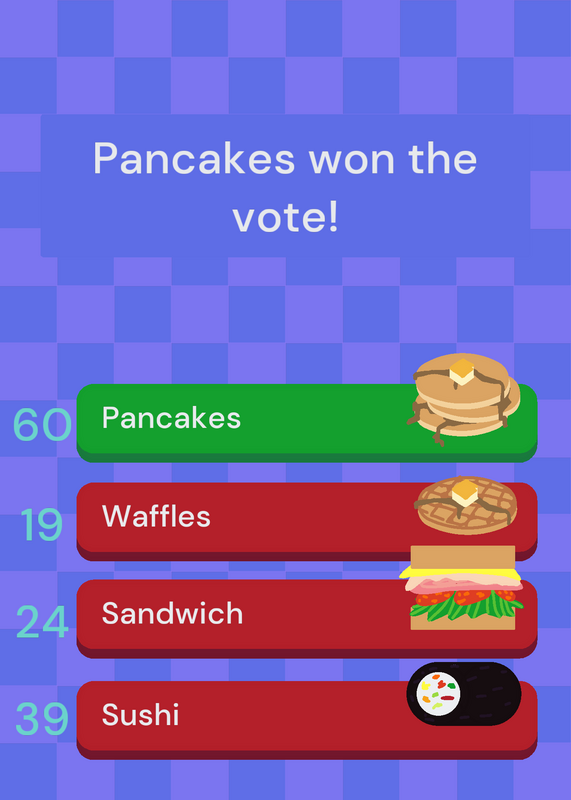This screenshot has height=800, width=571.
Task: Select the Pancakes option
Action: (307, 422)
